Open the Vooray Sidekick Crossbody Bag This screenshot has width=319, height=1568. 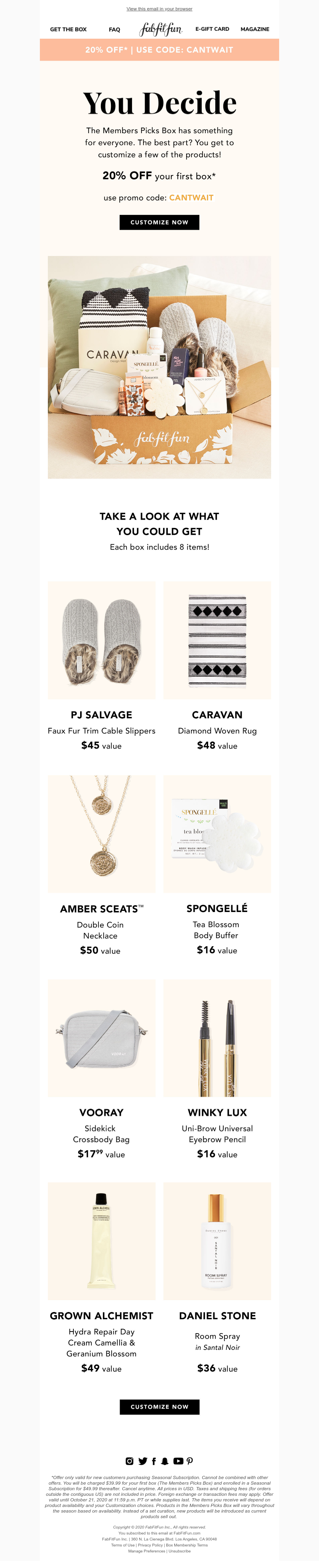[102, 1038]
